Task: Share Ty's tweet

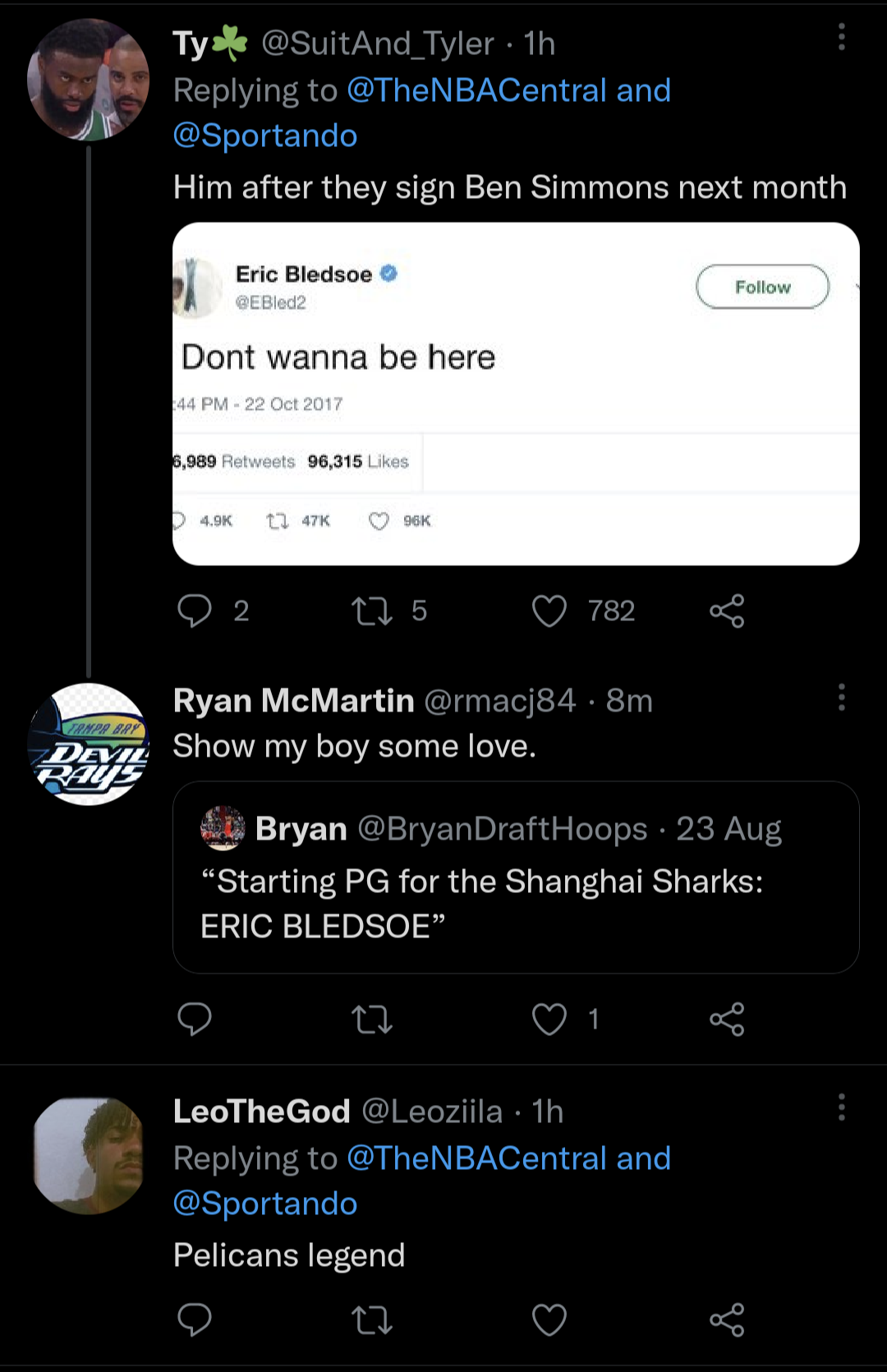Action: [727, 610]
